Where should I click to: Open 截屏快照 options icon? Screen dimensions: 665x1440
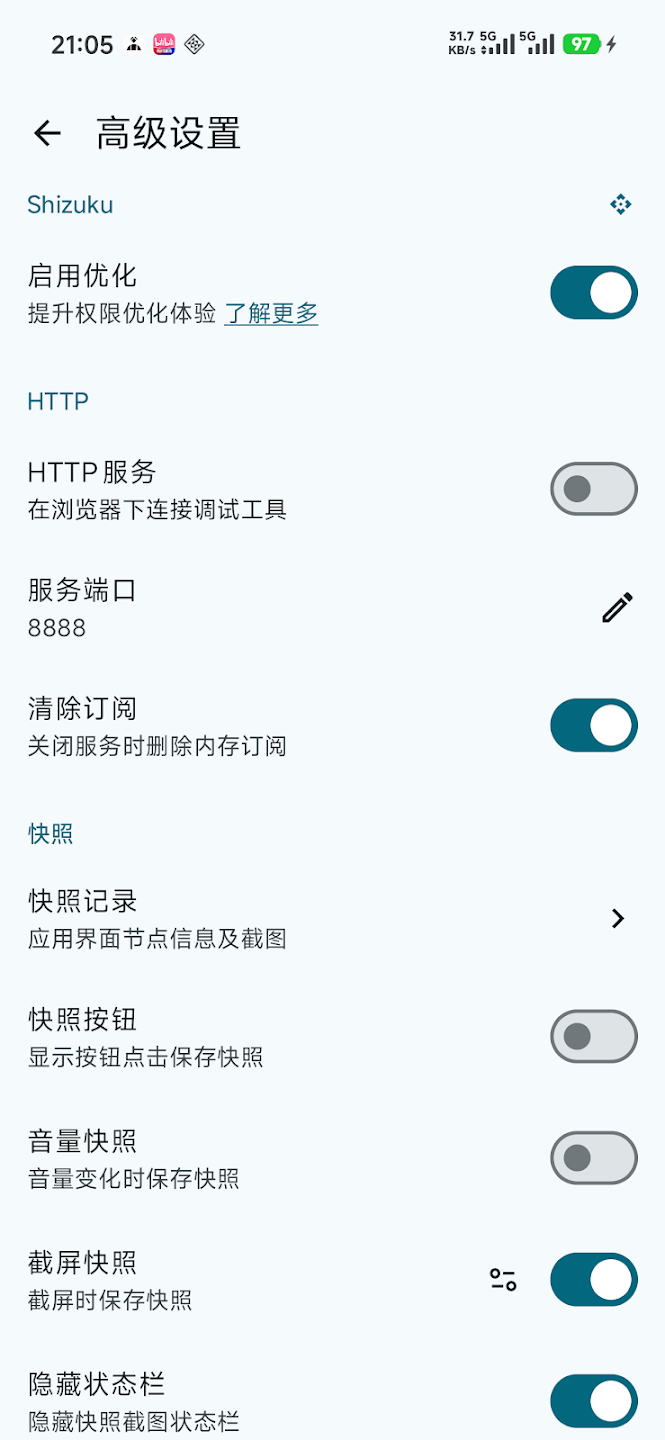(x=503, y=1279)
